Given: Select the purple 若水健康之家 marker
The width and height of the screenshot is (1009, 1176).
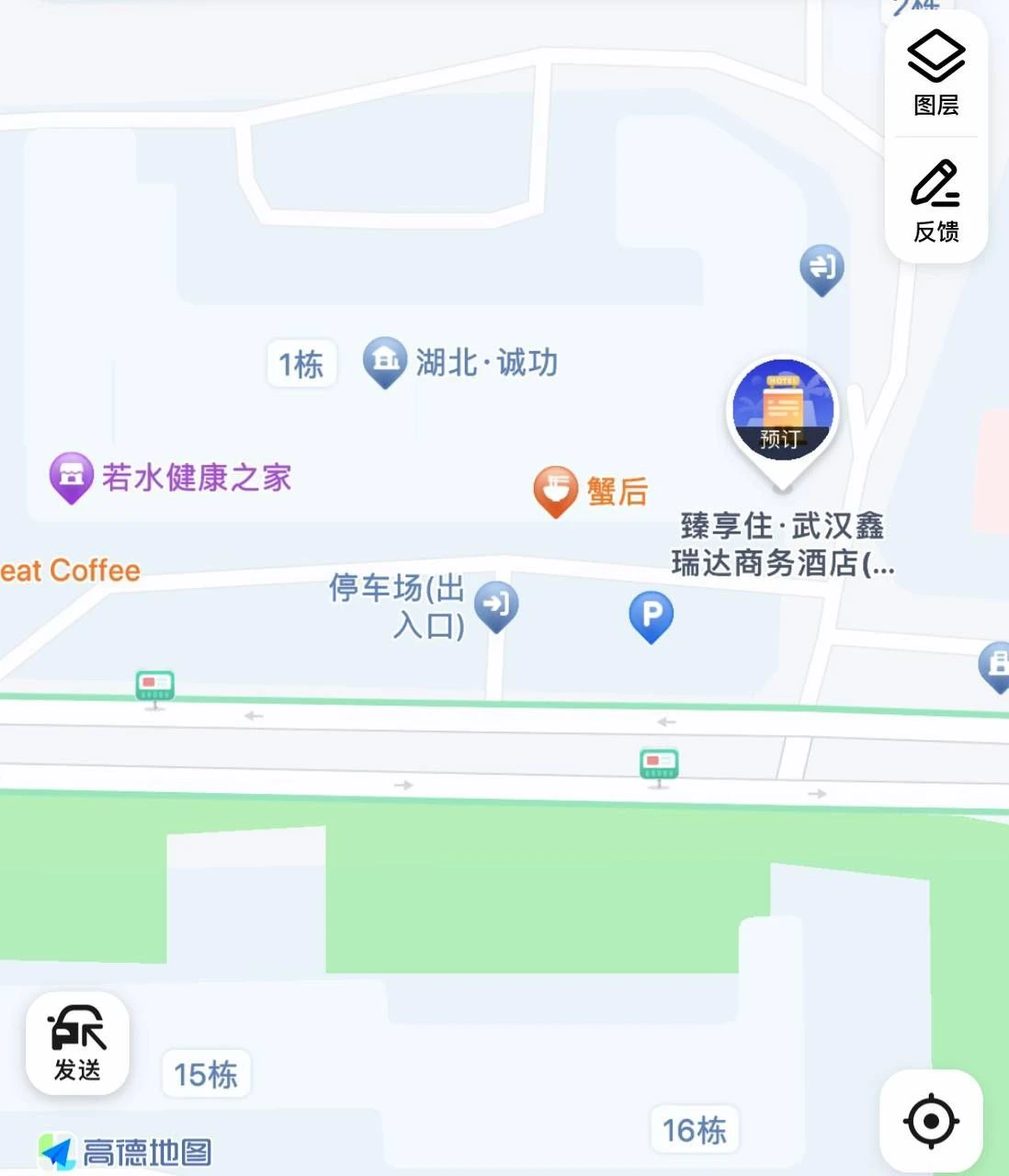Looking at the screenshot, I should coord(71,474).
